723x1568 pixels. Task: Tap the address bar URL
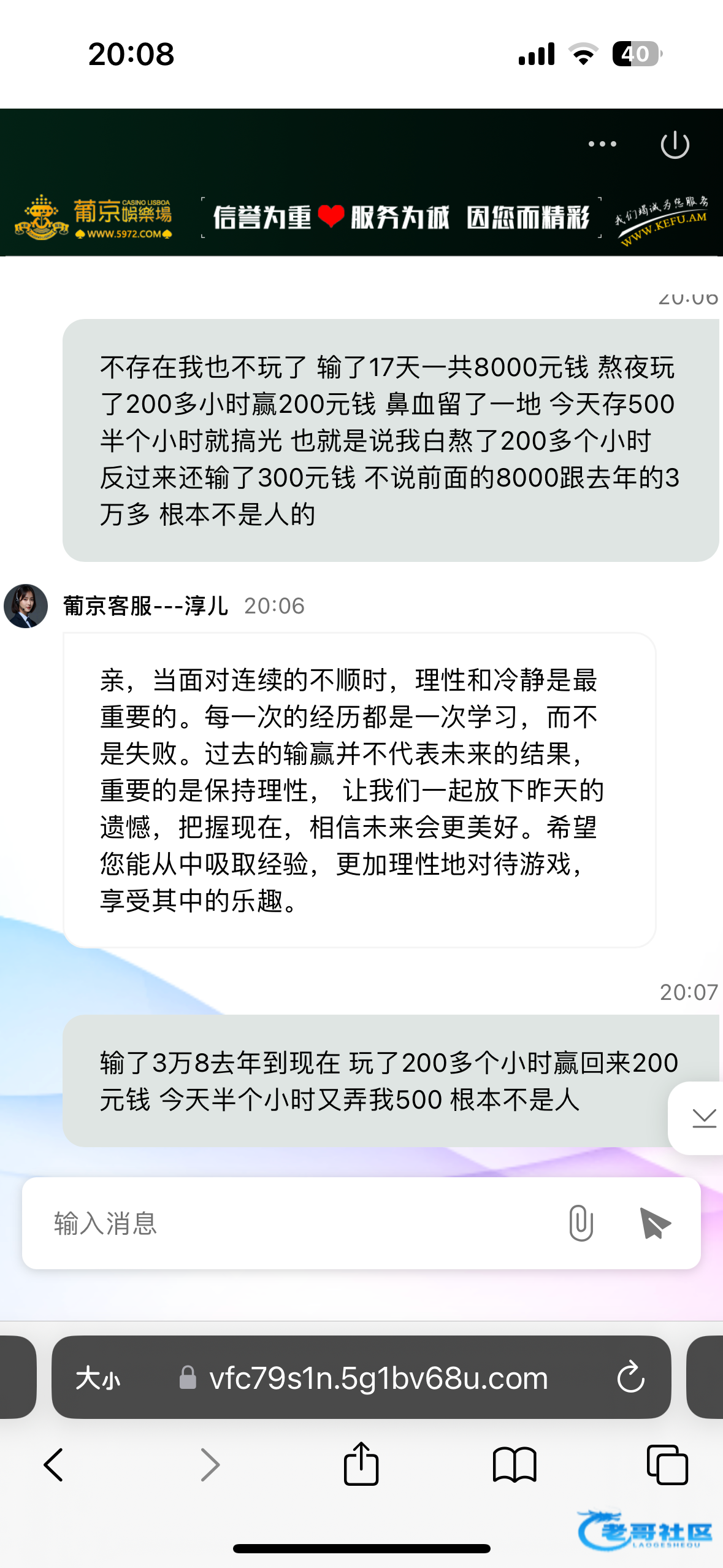click(x=378, y=1378)
